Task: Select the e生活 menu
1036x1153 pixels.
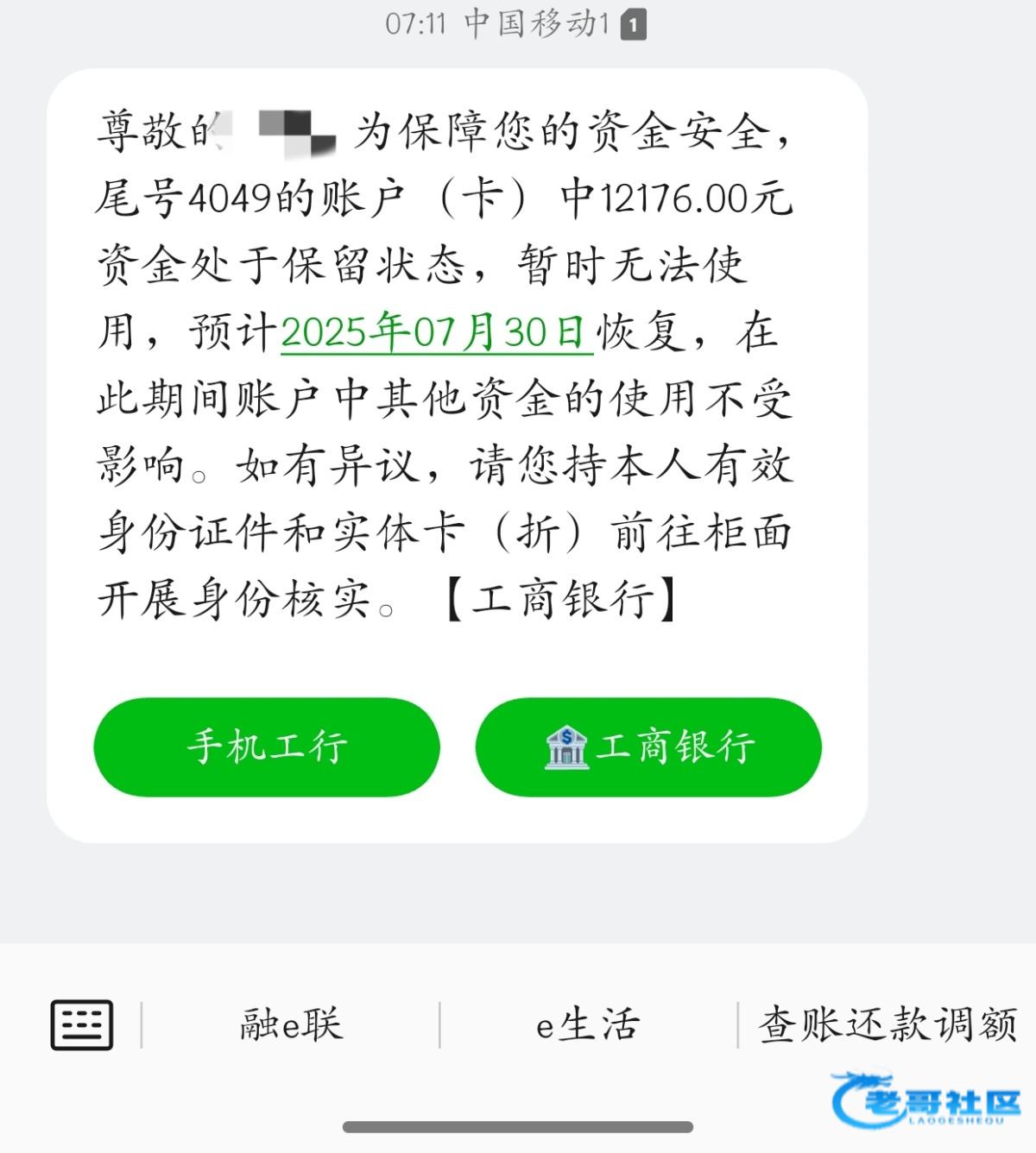Action: point(588,1025)
